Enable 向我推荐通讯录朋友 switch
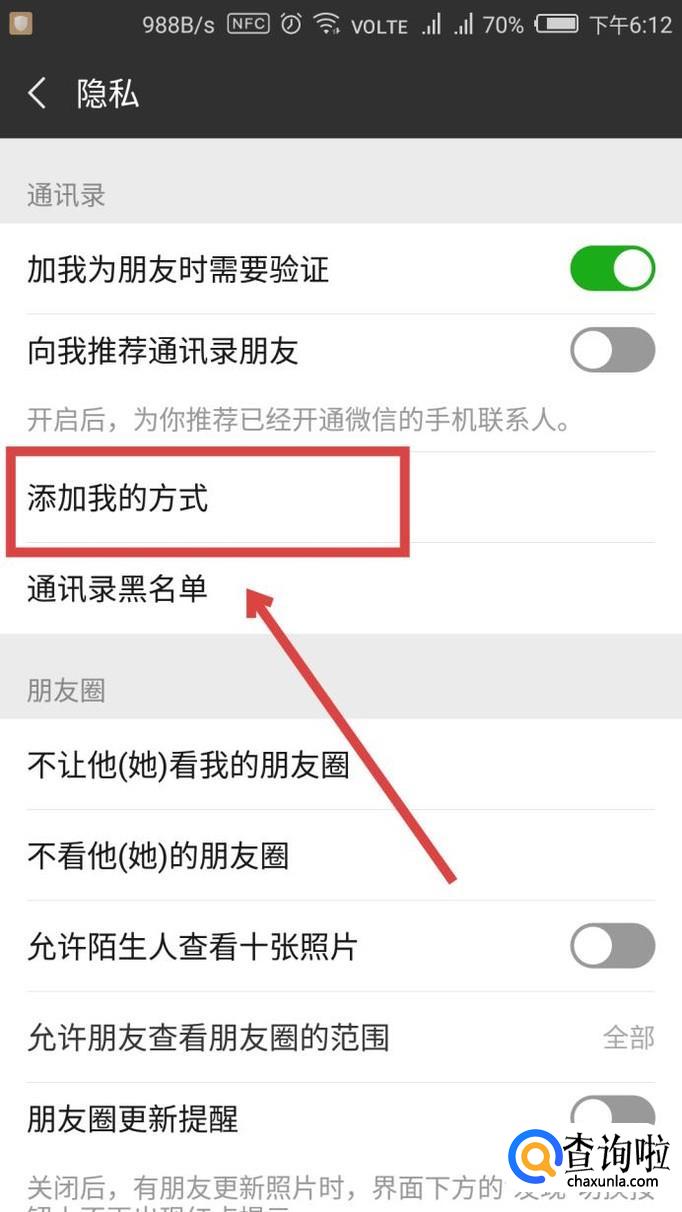The height and width of the screenshot is (1212, 682). [612, 351]
